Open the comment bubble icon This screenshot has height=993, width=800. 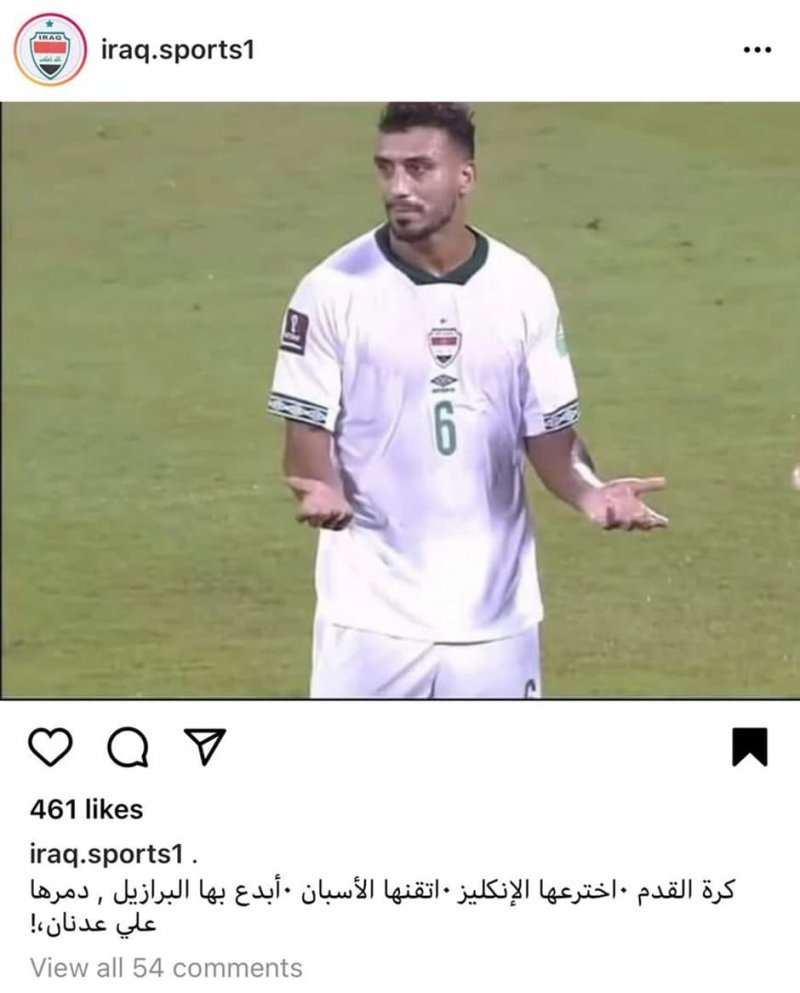(x=128, y=747)
